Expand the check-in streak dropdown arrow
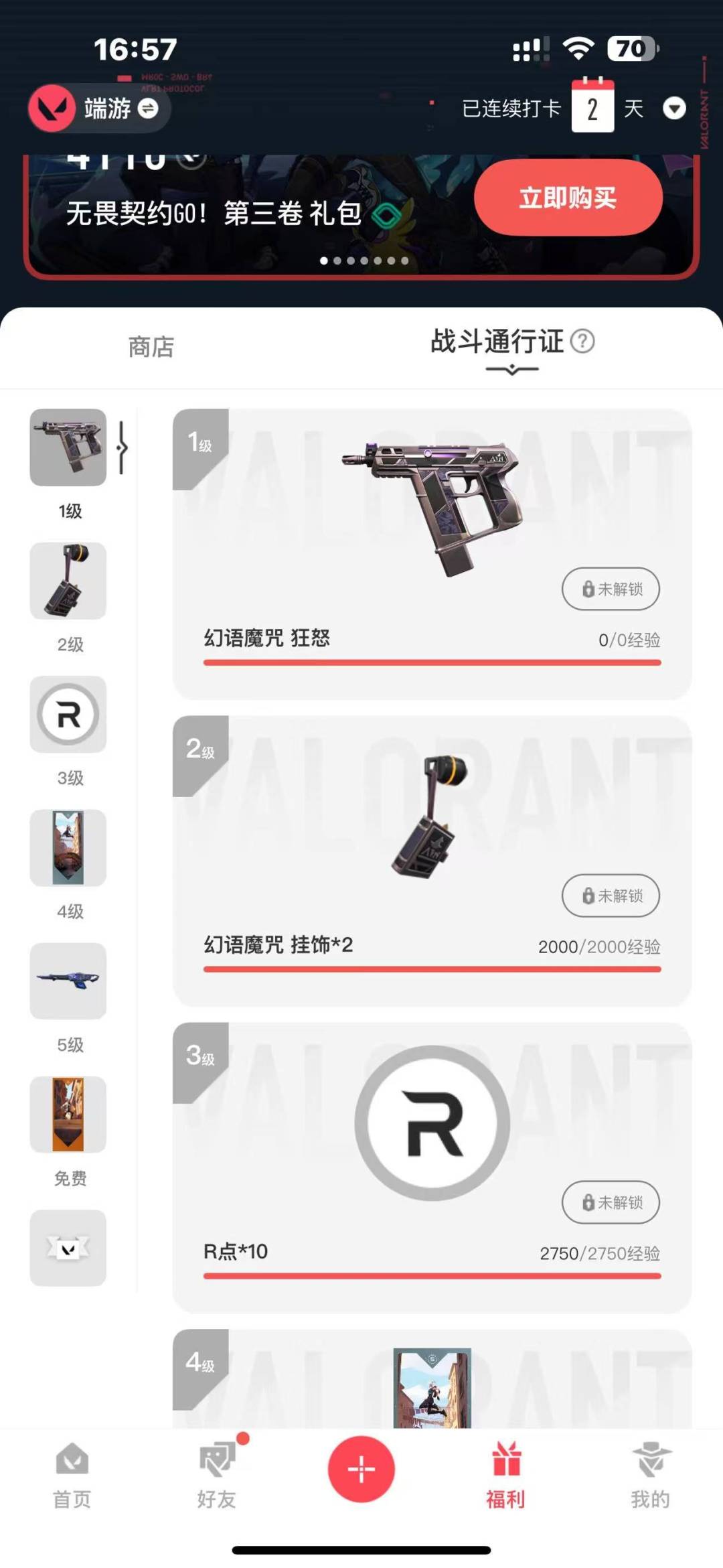This screenshot has height=1568, width=723. [x=674, y=108]
